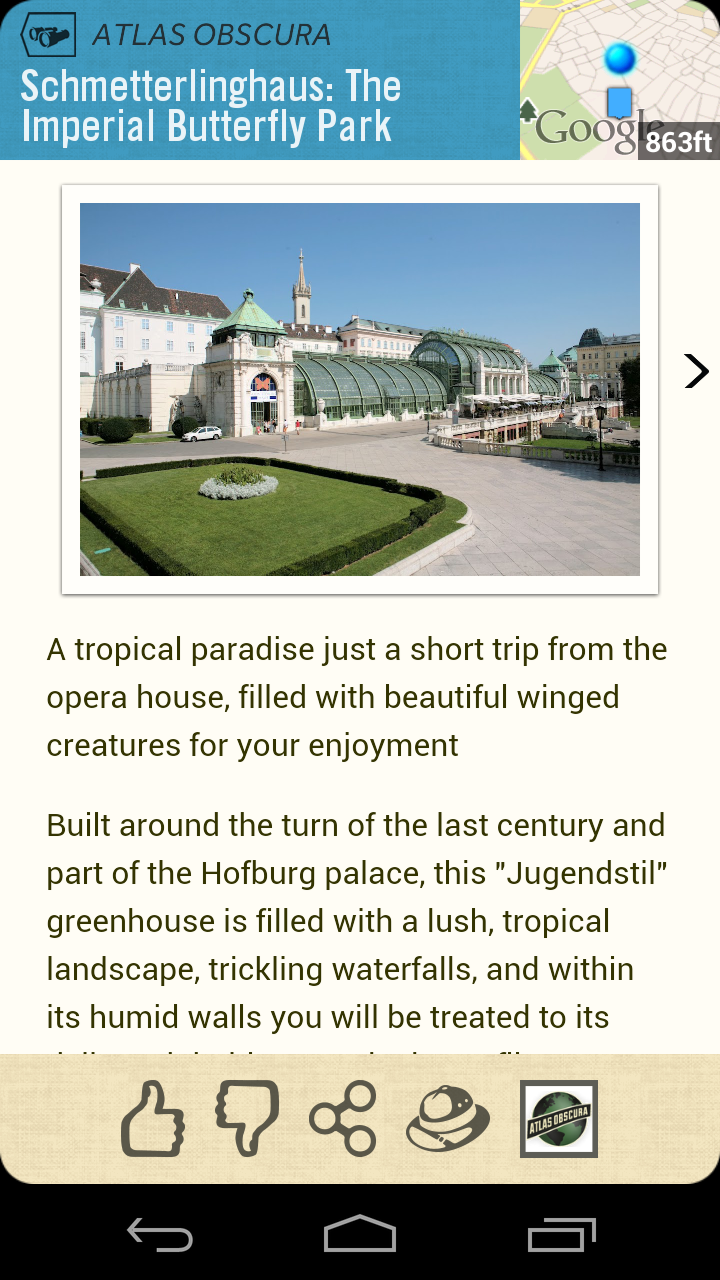The width and height of the screenshot is (720, 1280).
Task: Open the Google map thumbnail
Action: coord(619,80)
